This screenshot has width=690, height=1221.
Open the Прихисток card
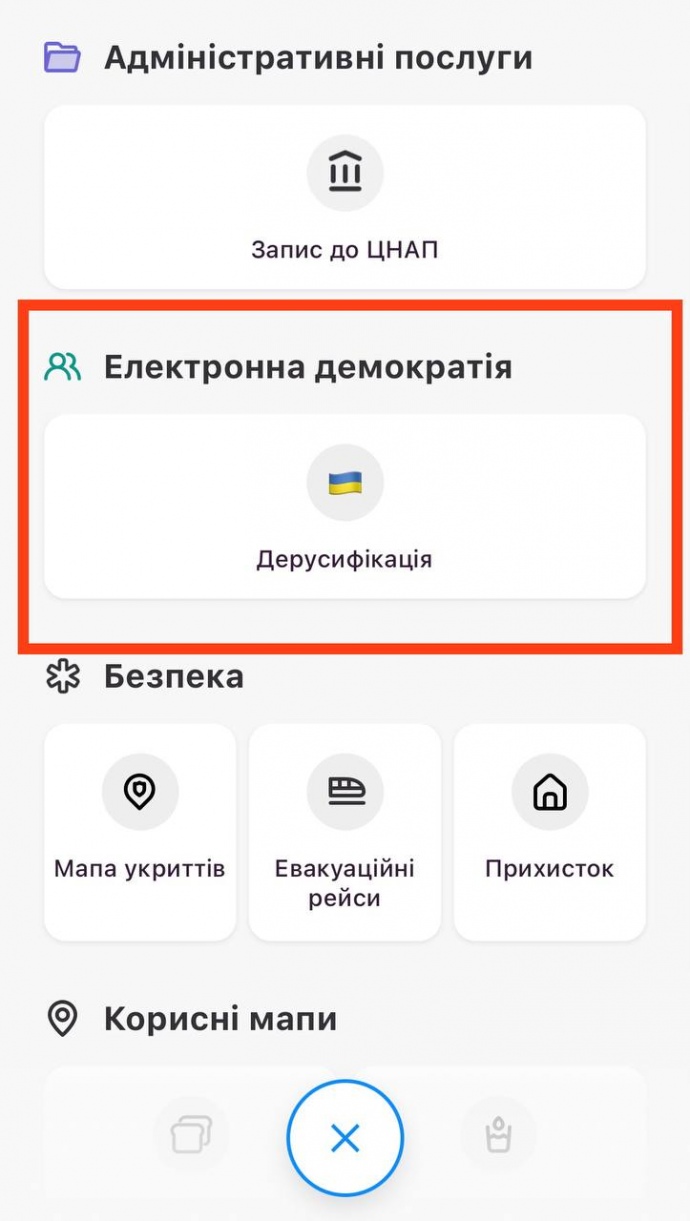tap(549, 832)
